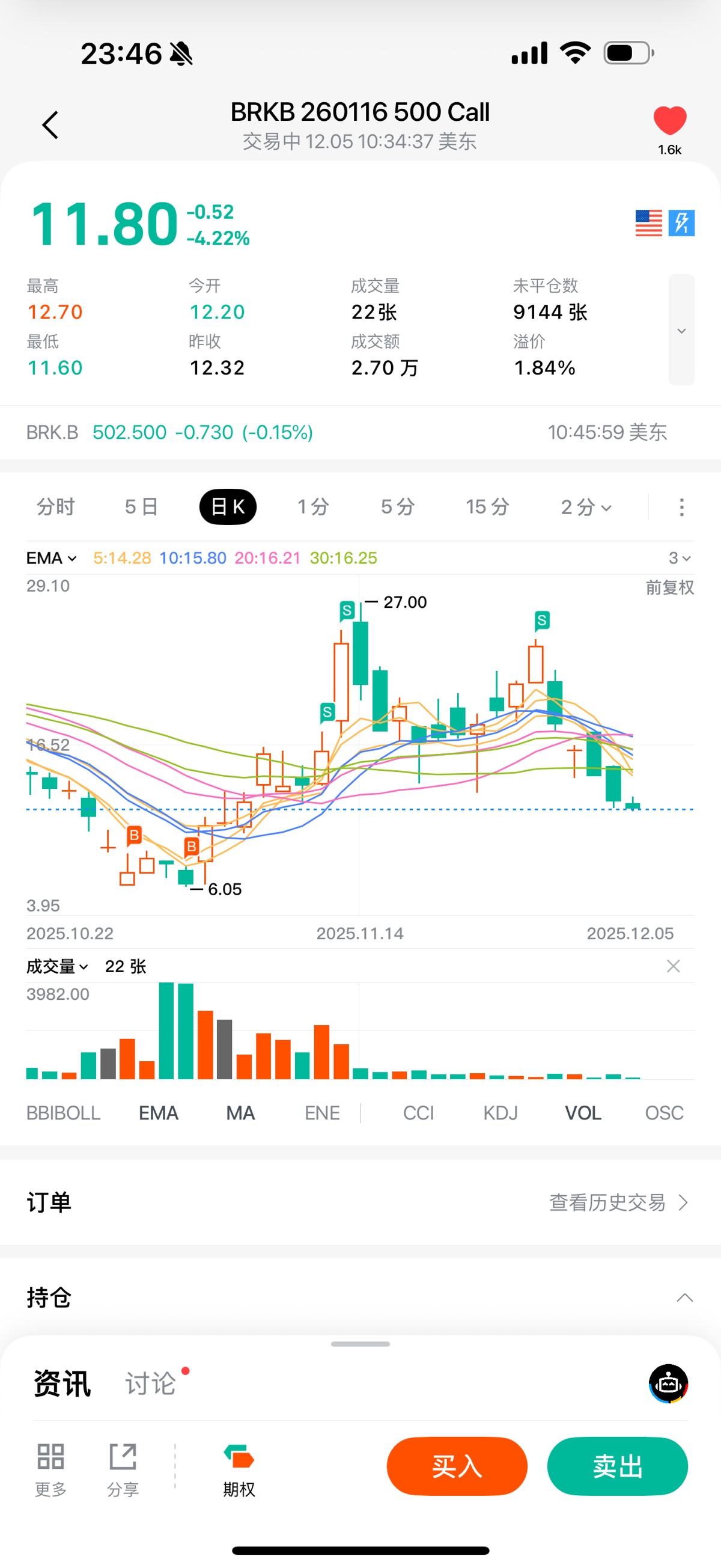
Task: Open the EMA indicator dropdown
Action: click(x=52, y=557)
